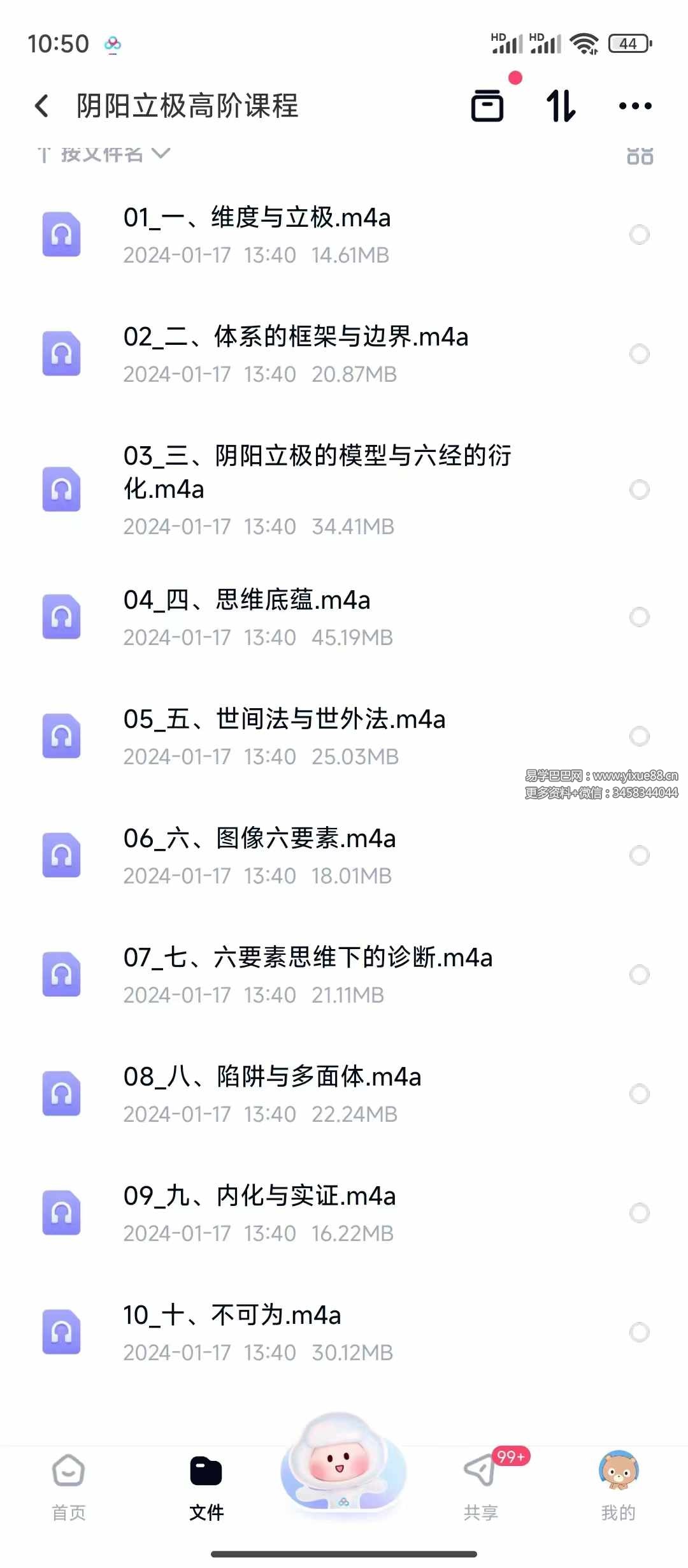The height and width of the screenshot is (1568, 688).
Task: Tap the audio icon beside 06_六、图像六要素.m4a
Action: (x=61, y=855)
